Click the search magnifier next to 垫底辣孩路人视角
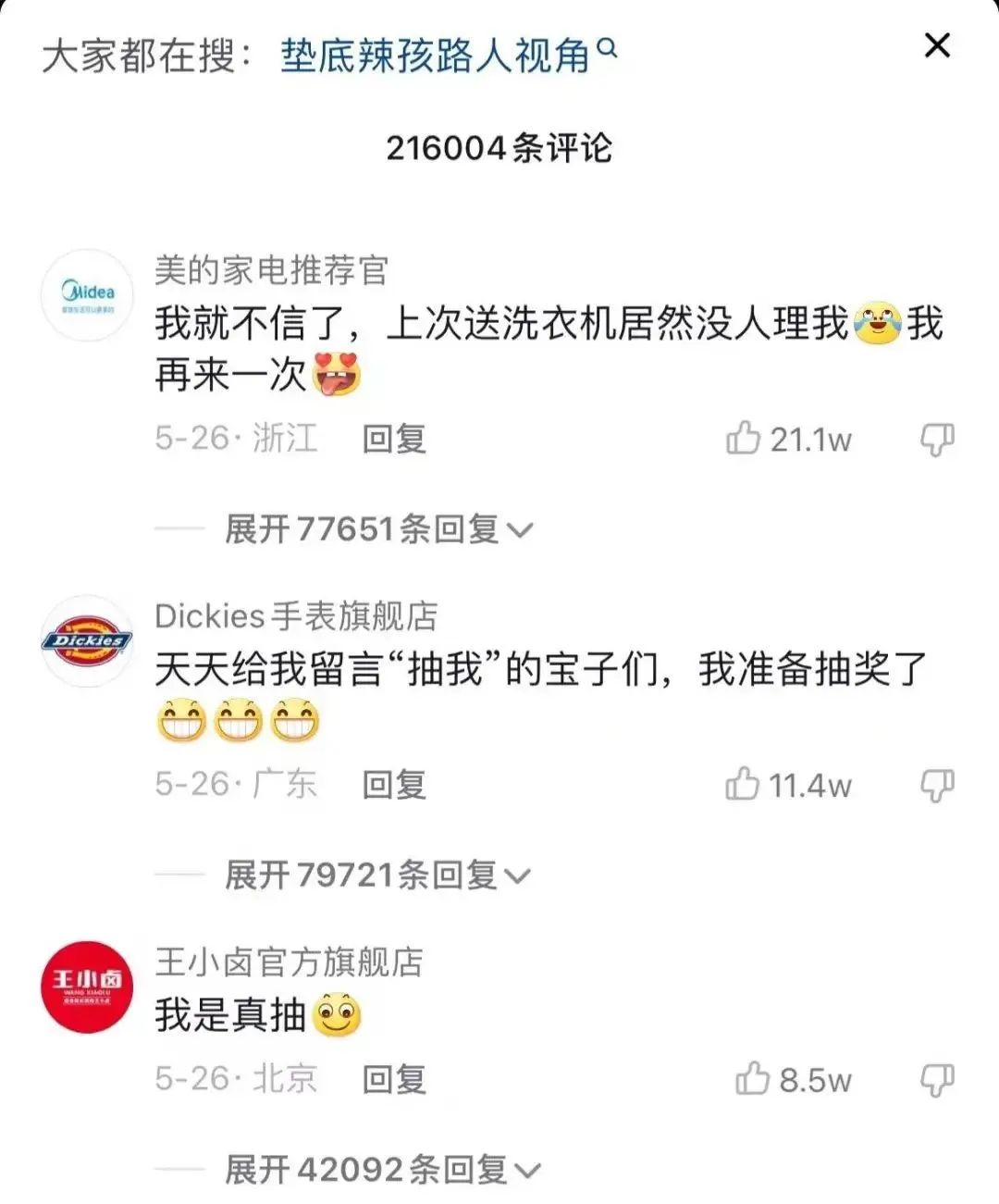 coord(606,54)
